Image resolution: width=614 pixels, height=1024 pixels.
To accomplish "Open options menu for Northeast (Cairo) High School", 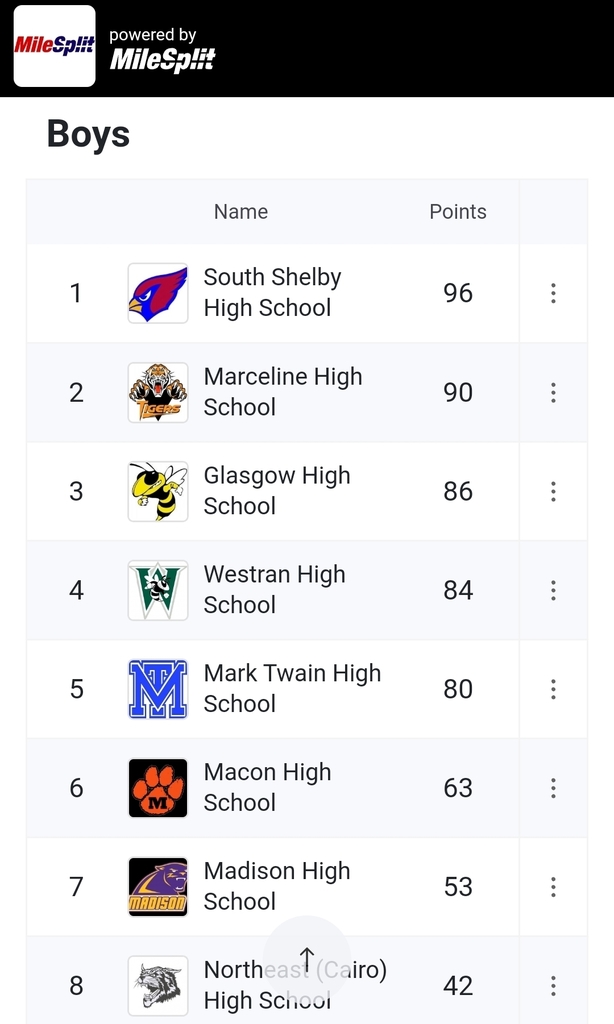I will coord(553,985).
